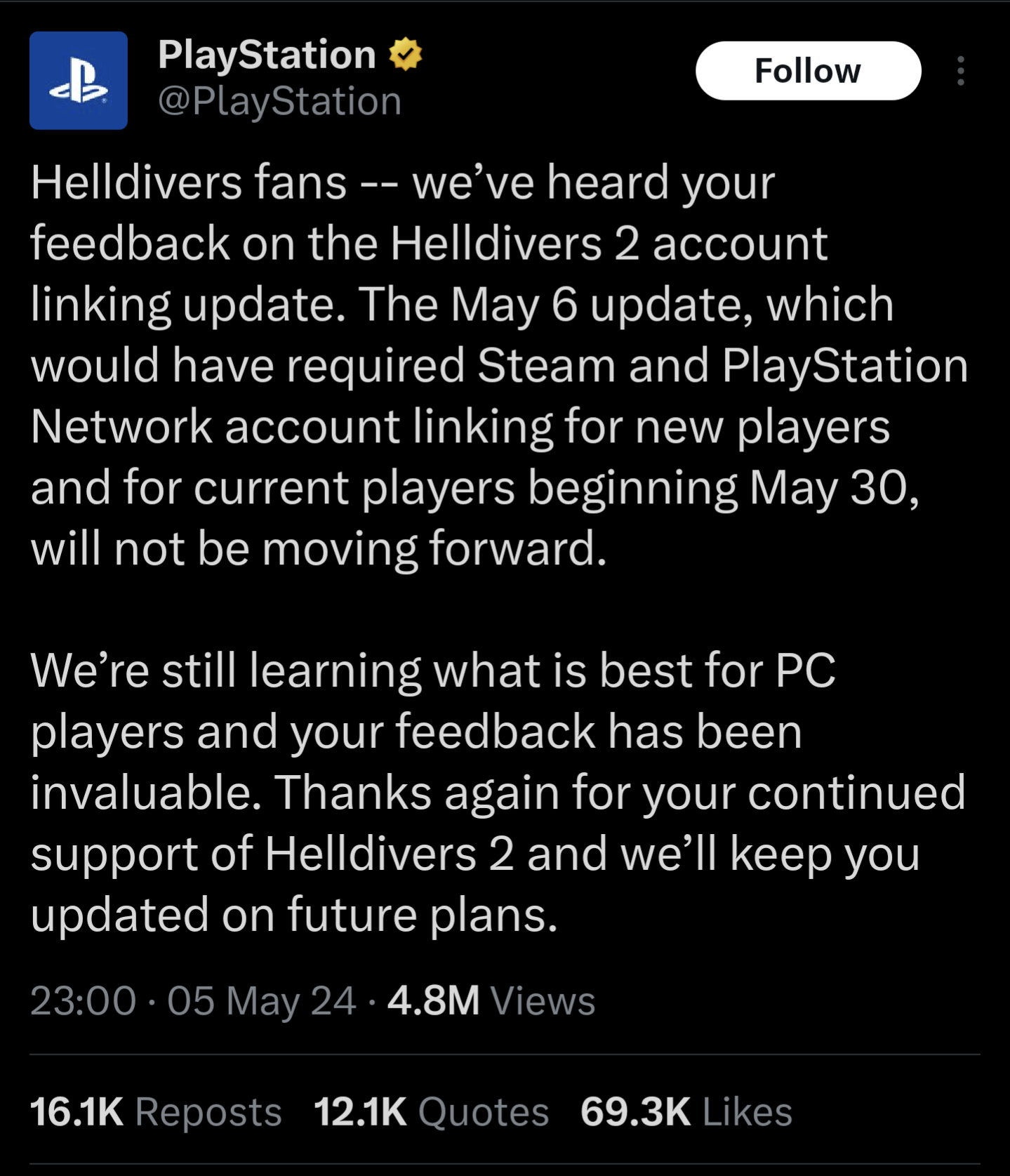Open the PlayStation profile name link
Screen dimensions: 1010x1176
[x=267, y=55]
